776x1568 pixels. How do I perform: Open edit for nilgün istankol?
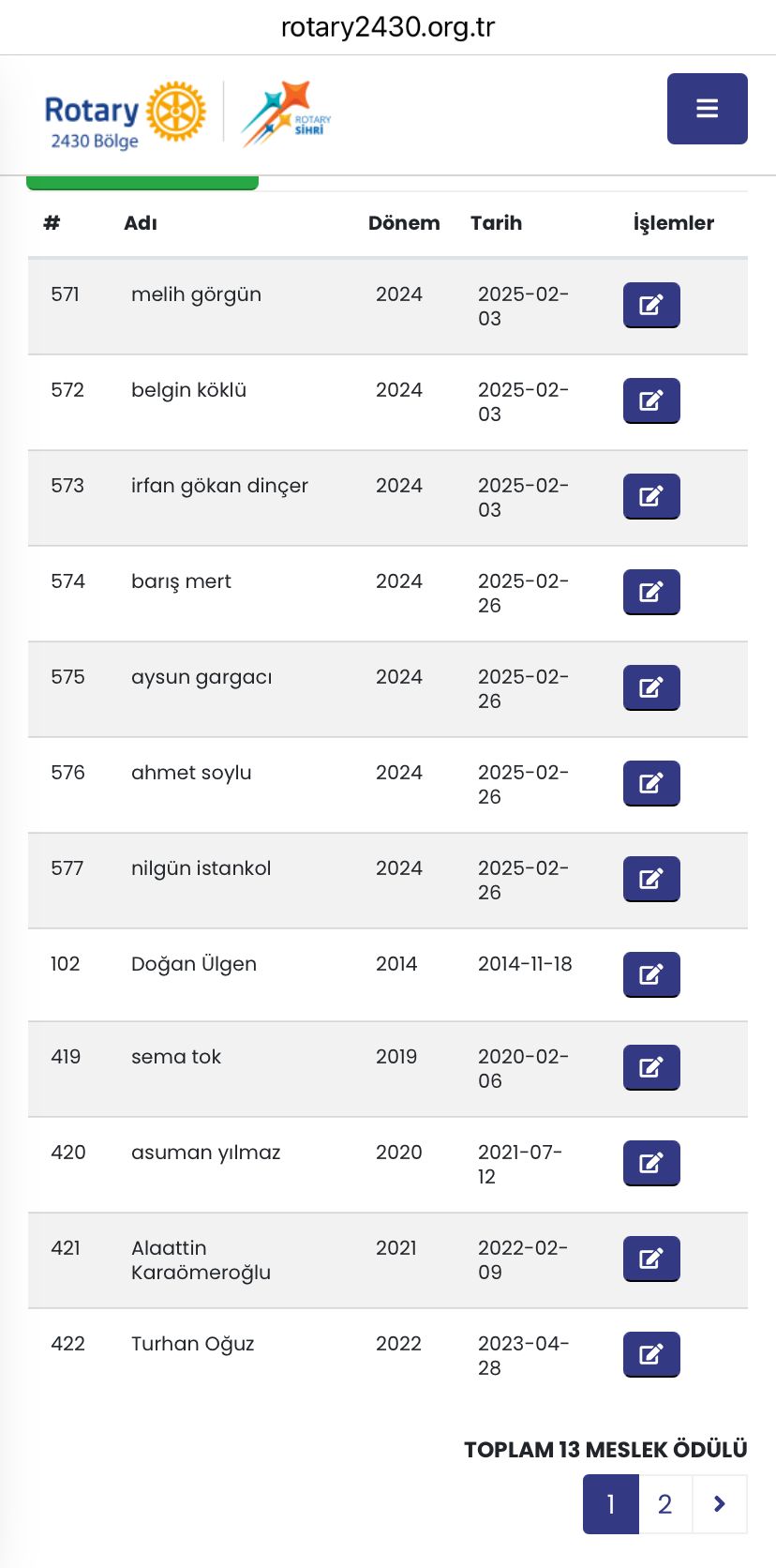click(651, 879)
